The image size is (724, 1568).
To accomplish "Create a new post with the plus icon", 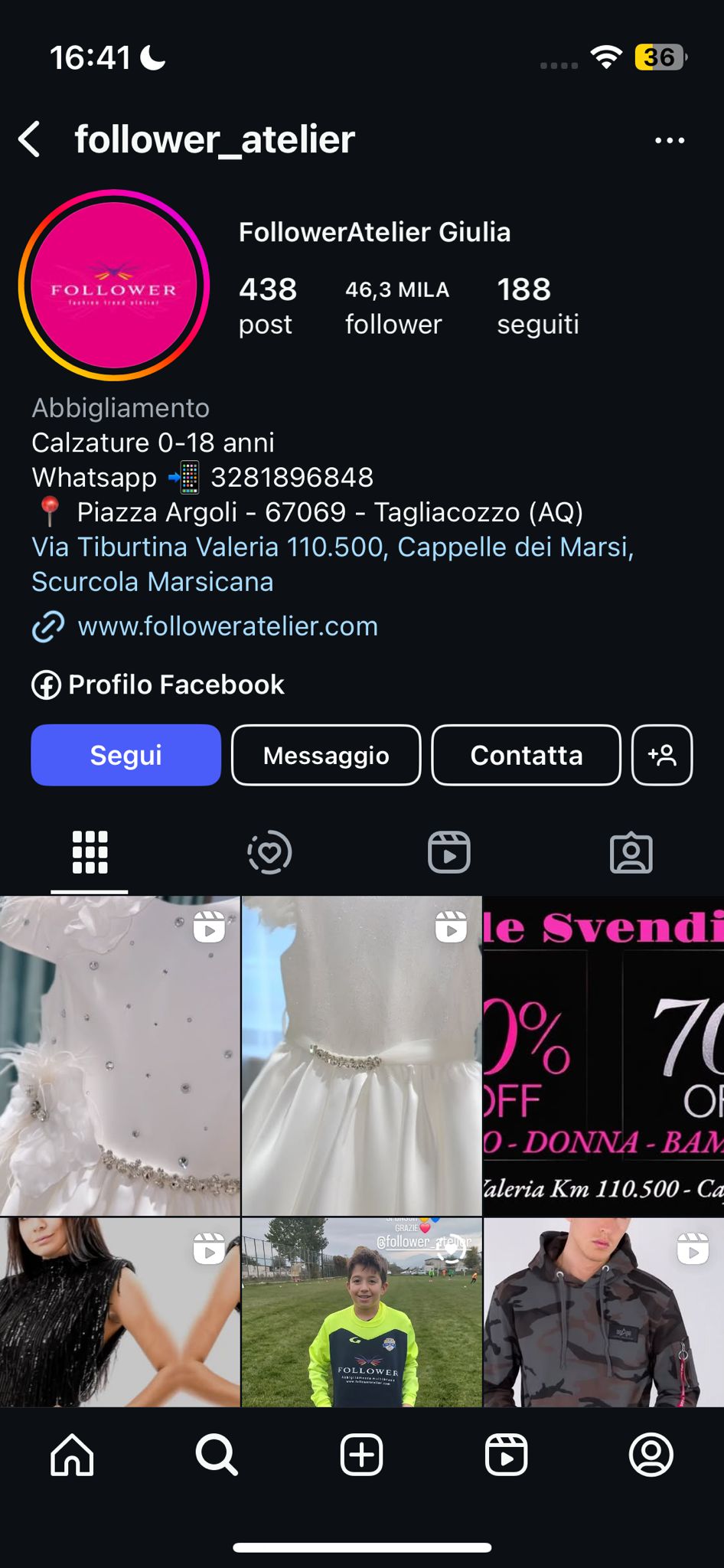I will 361,1455.
